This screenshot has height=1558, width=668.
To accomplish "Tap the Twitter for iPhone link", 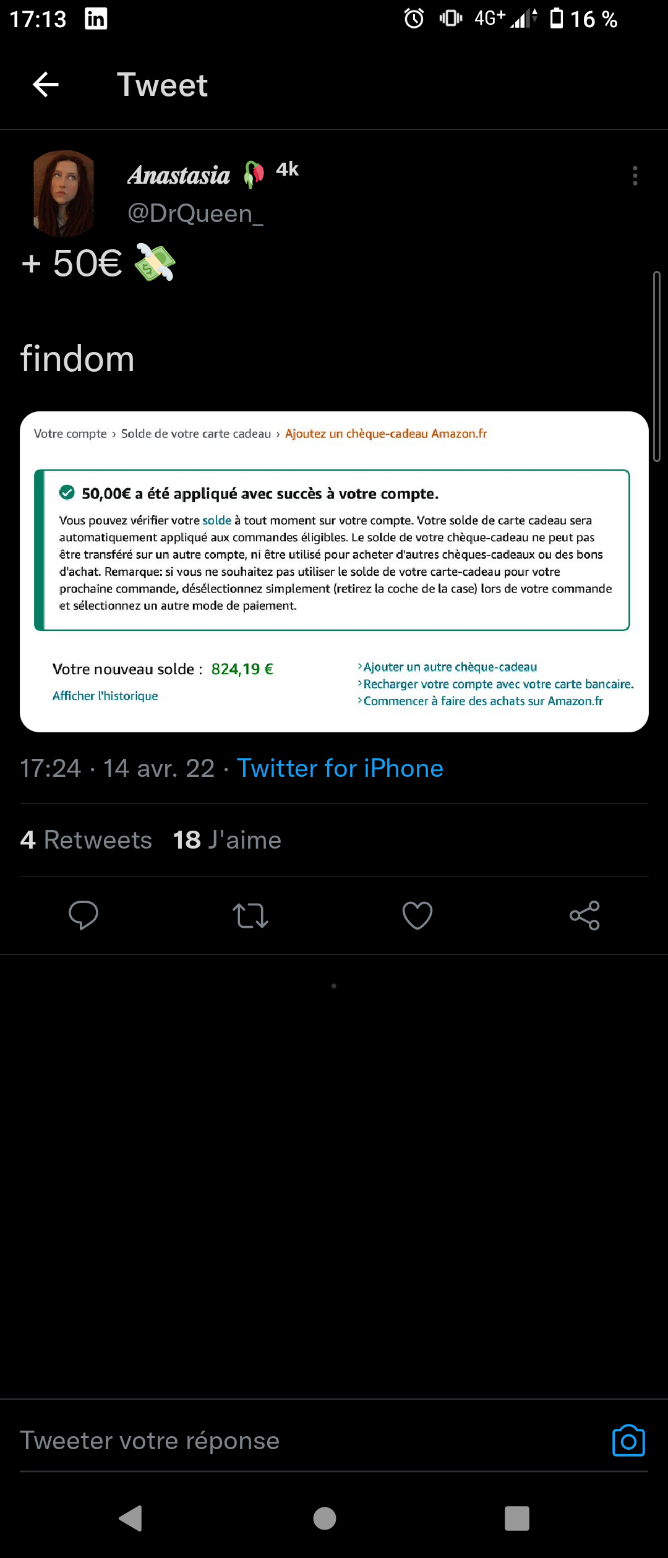I will [340, 768].
